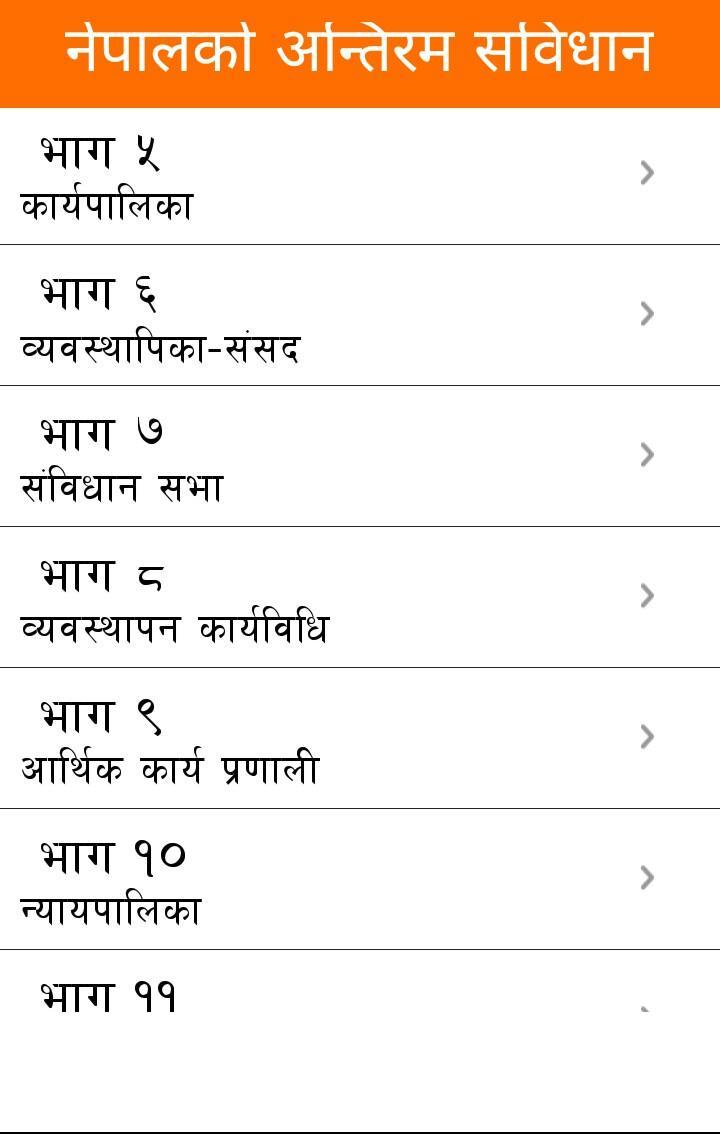Tap the chevron next to भाग ७ संविधान सभा
This screenshot has height=1134, width=720.
point(647,455)
